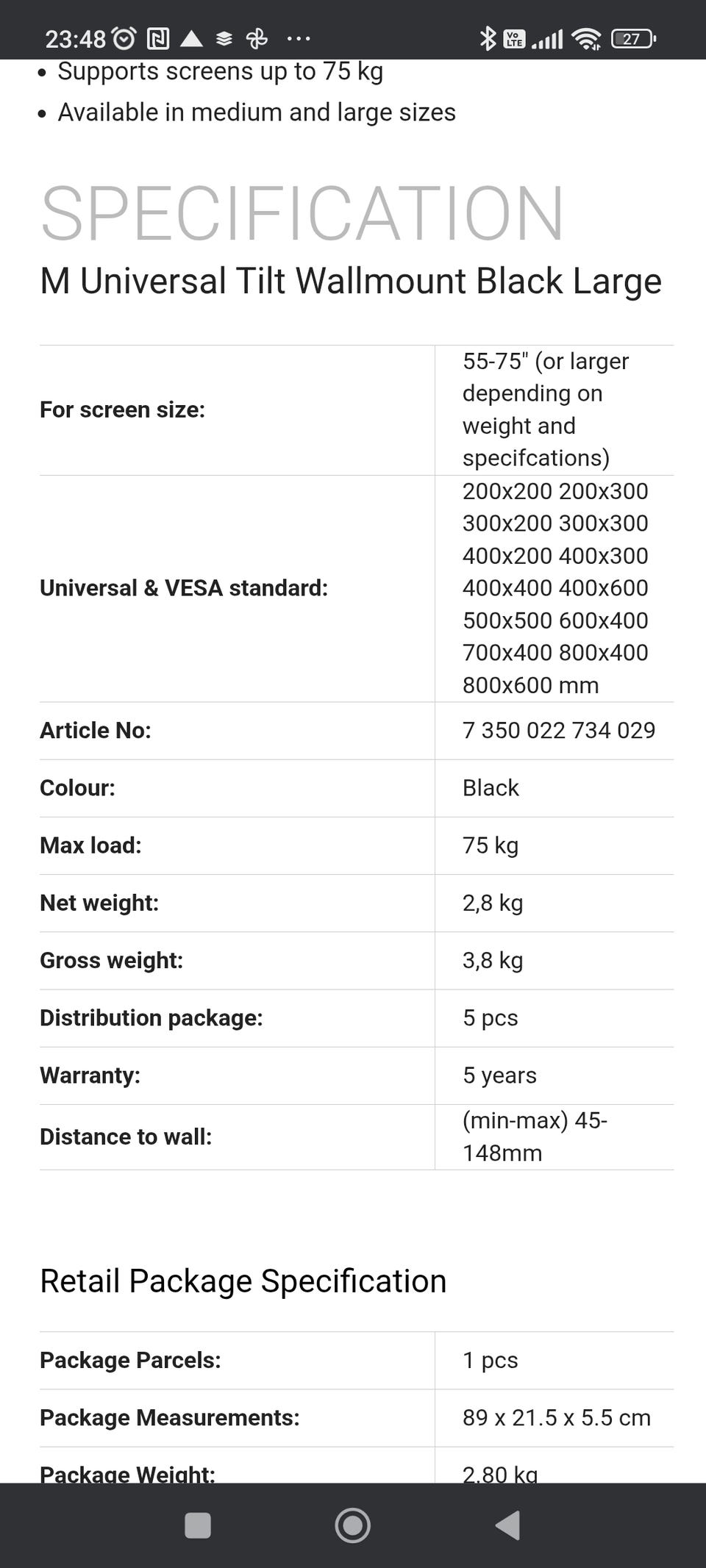
Task: Go back with the system back button
Action: 508,1525
